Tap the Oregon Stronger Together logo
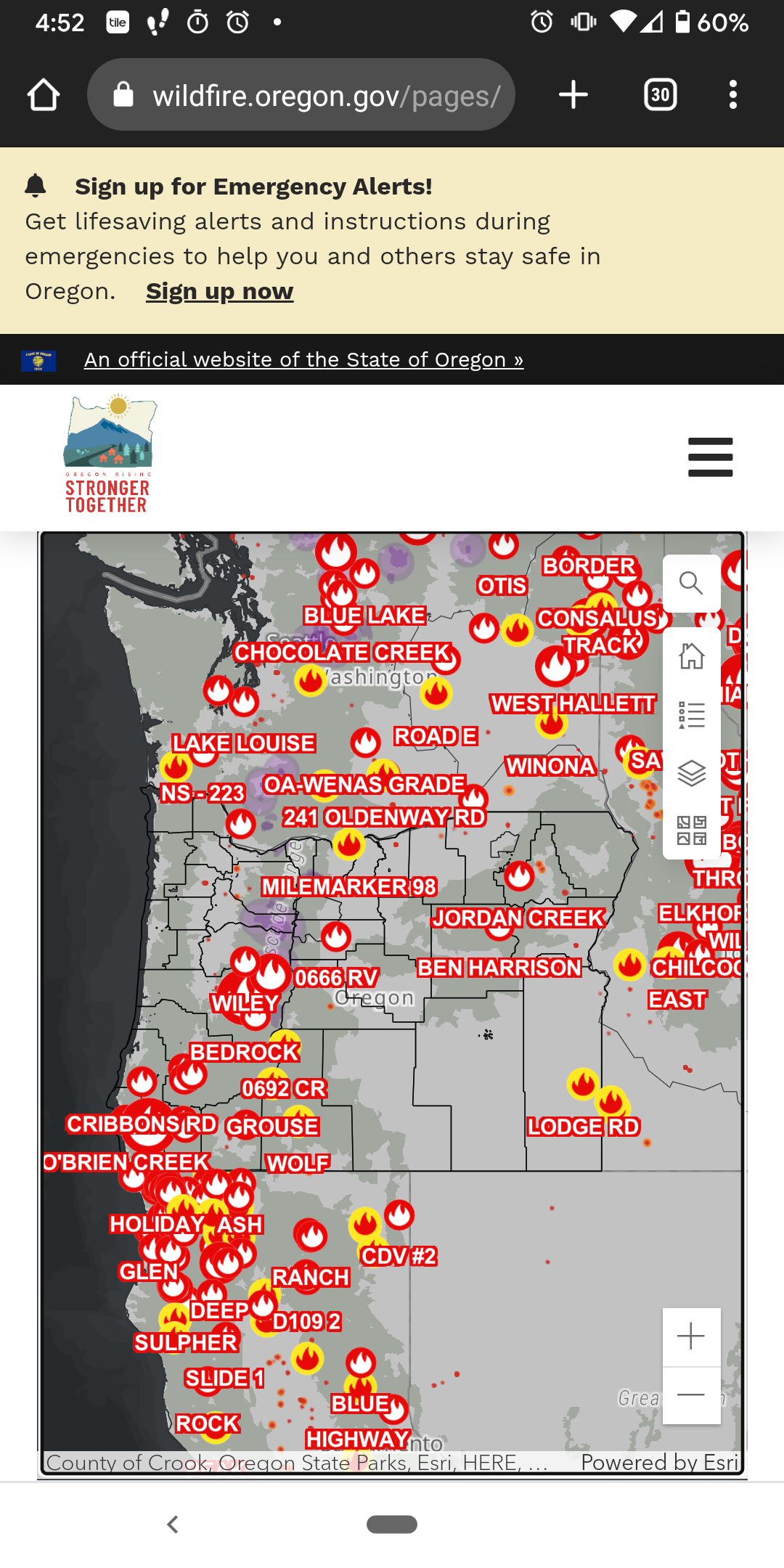This screenshot has height=1568, width=784. [x=109, y=455]
